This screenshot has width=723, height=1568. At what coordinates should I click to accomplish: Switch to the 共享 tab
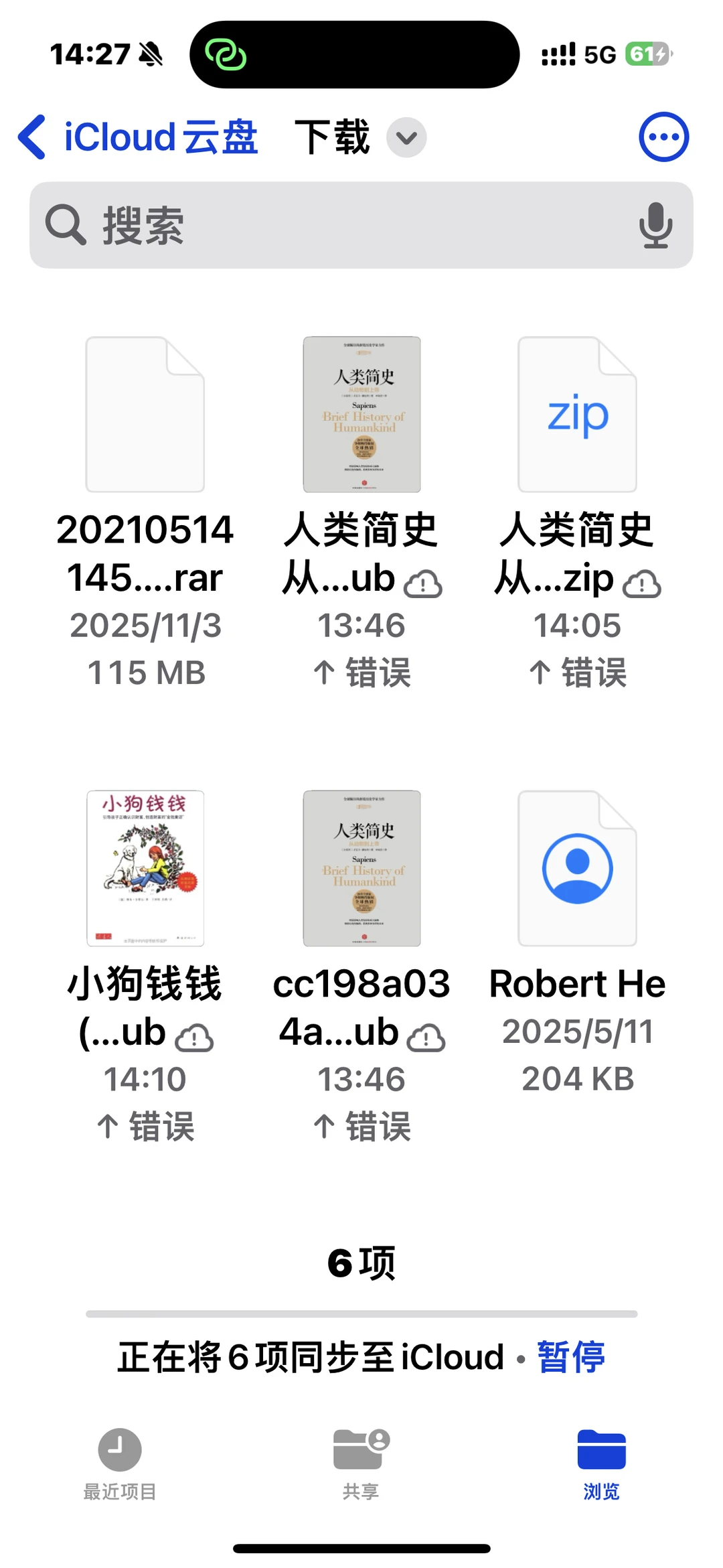point(361,1464)
